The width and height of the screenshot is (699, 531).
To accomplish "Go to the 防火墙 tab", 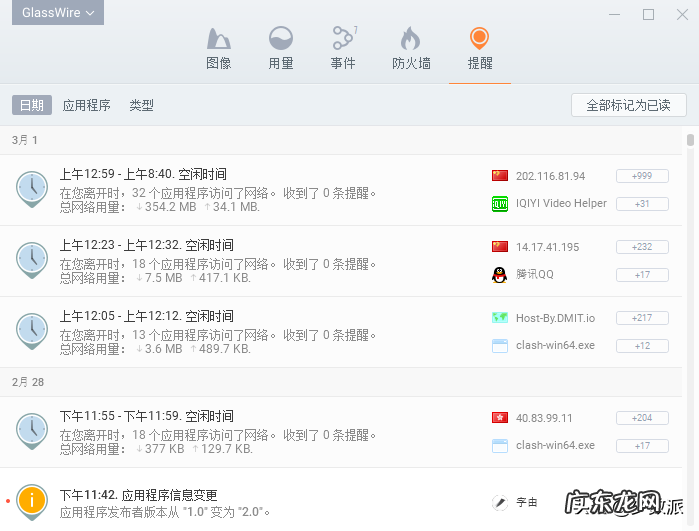I will (x=411, y=48).
